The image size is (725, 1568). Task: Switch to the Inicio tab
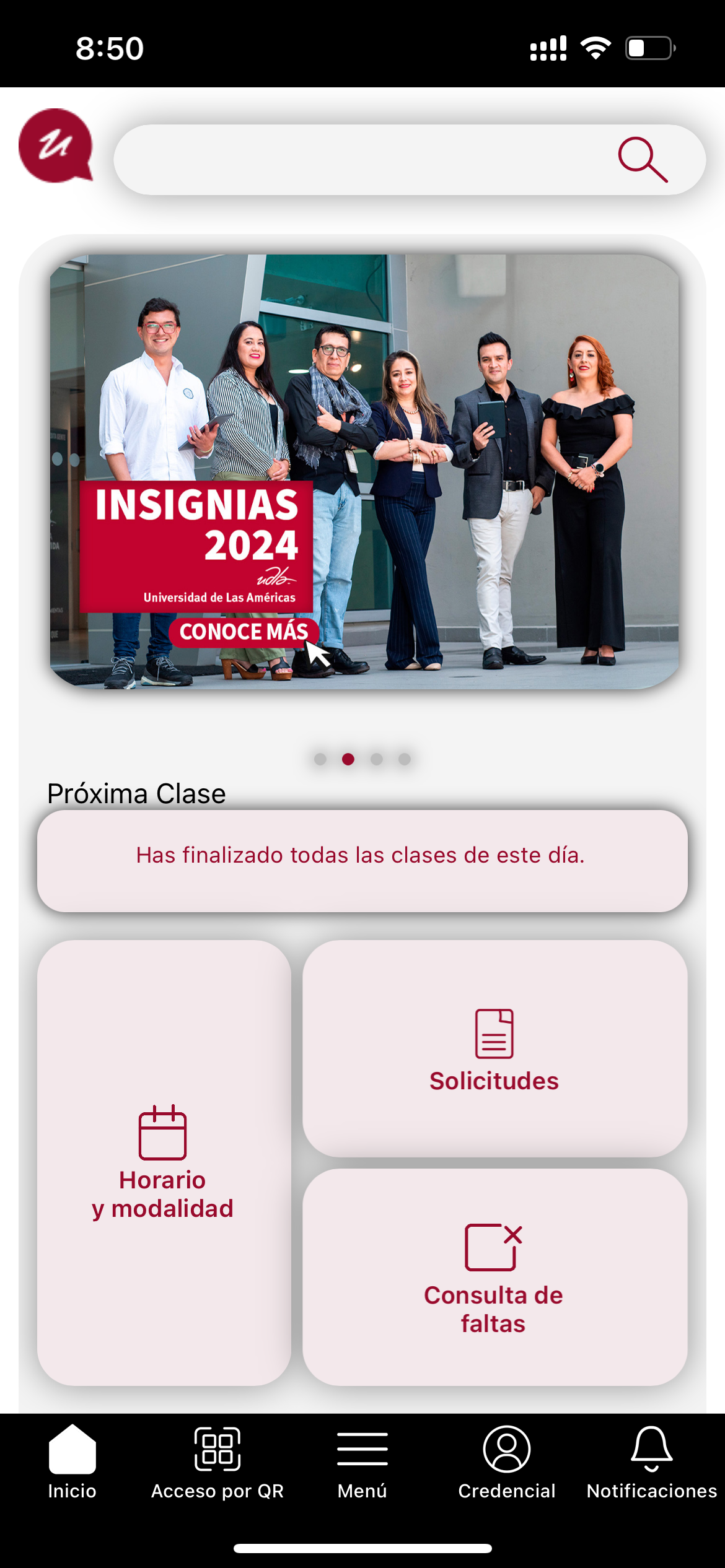72,1461
